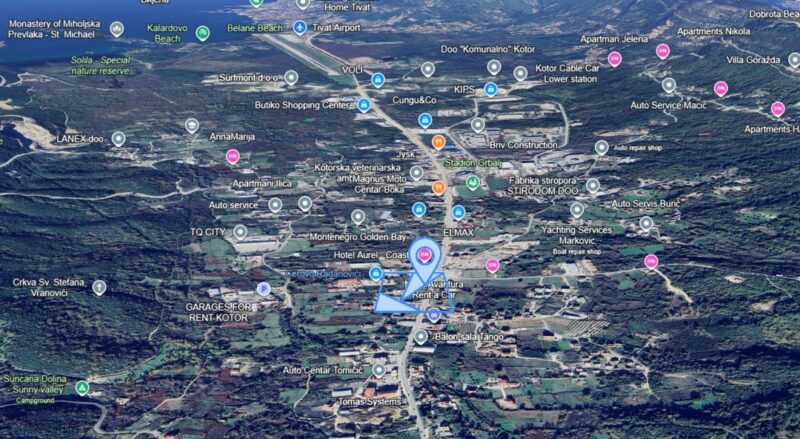This screenshot has height=439, width=800.
Task: Select the Kalardovo Beach pin
Action: pyautogui.click(x=203, y=33)
